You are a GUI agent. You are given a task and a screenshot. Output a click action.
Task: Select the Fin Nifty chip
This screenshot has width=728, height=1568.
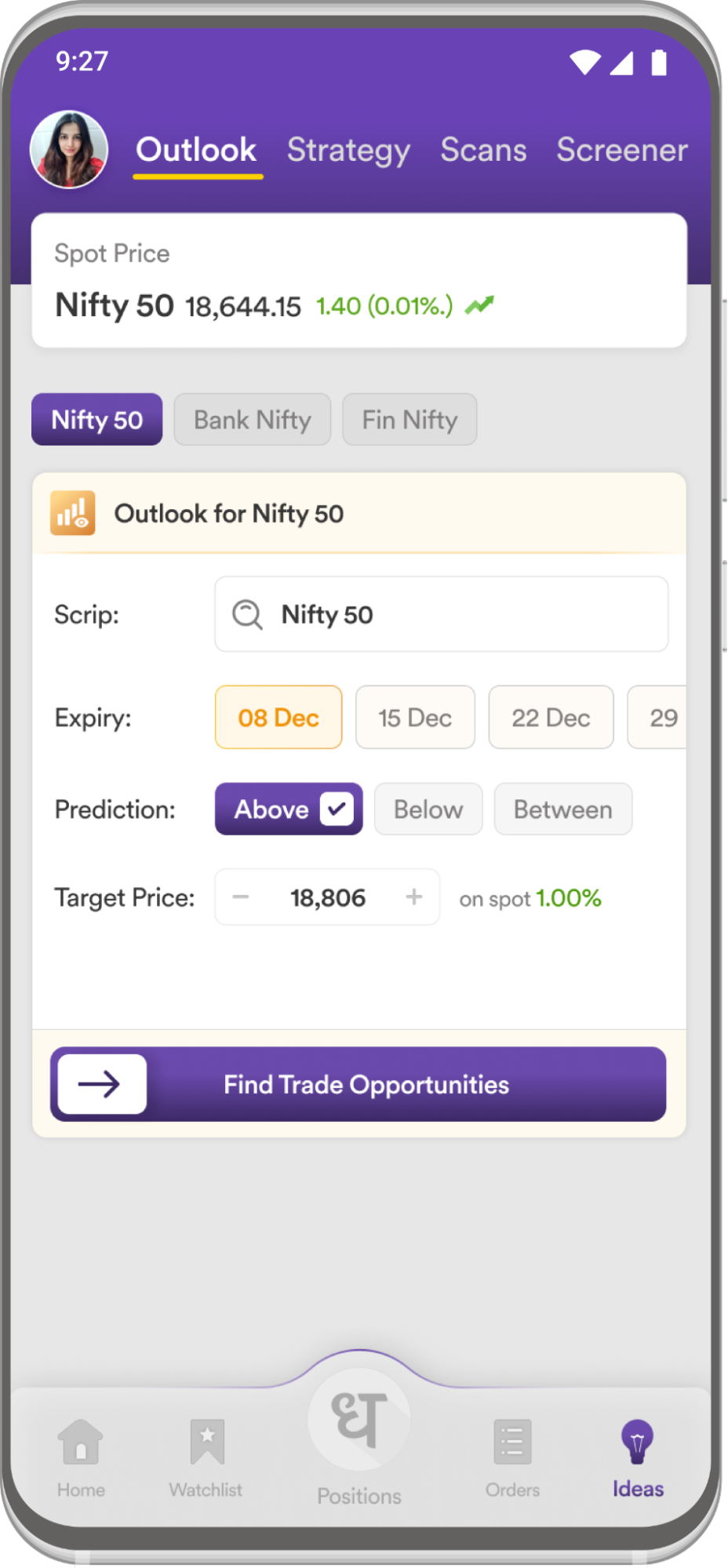[x=409, y=420]
